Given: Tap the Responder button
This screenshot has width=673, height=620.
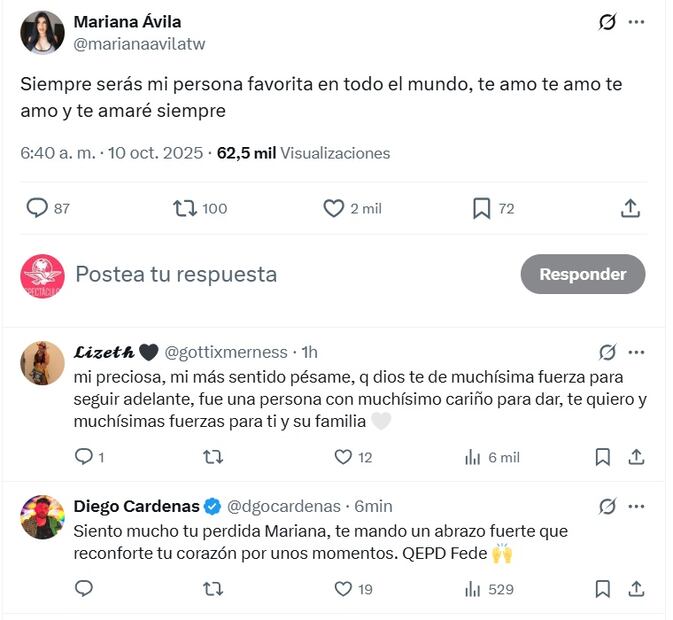Looking at the screenshot, I should click(x=582, y=274).
